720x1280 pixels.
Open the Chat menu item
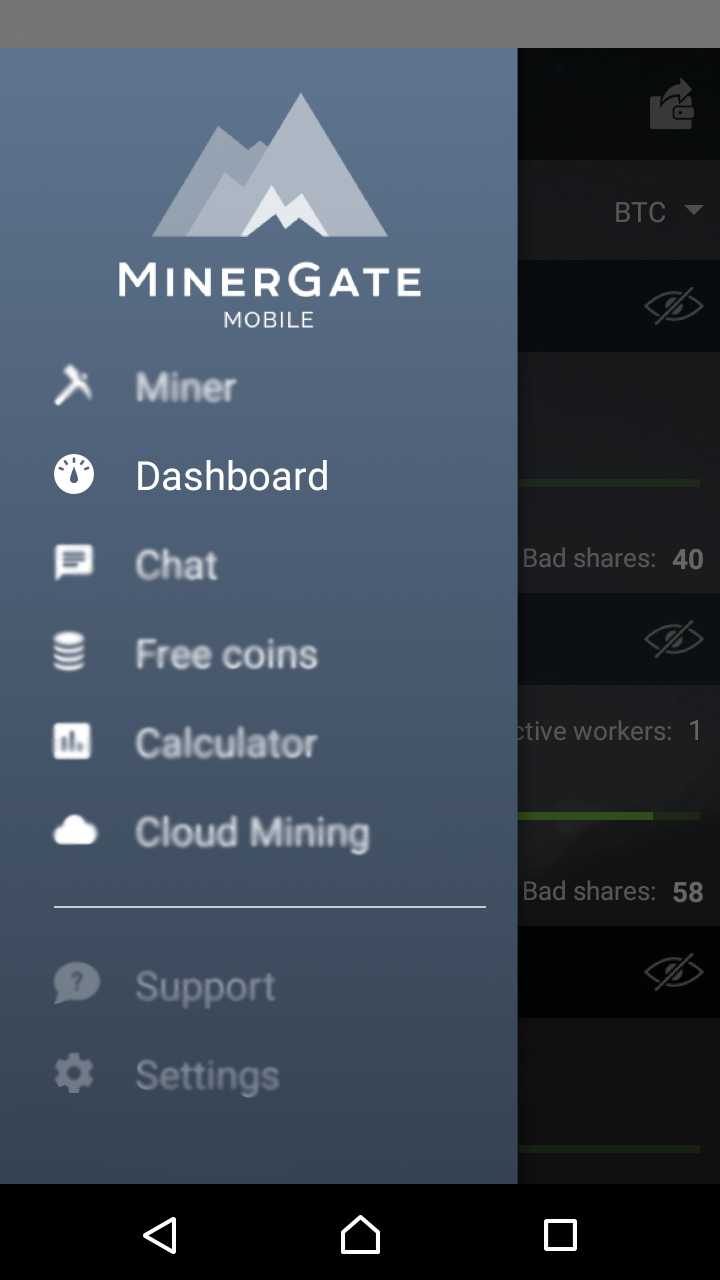258,565
